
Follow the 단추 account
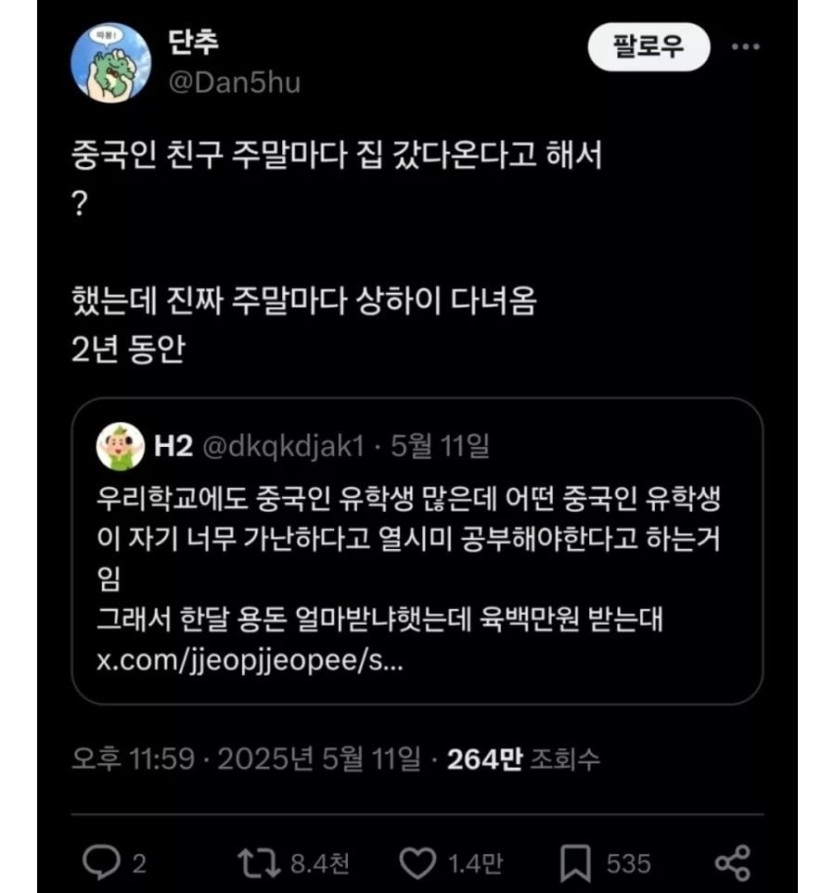(648, 47)
